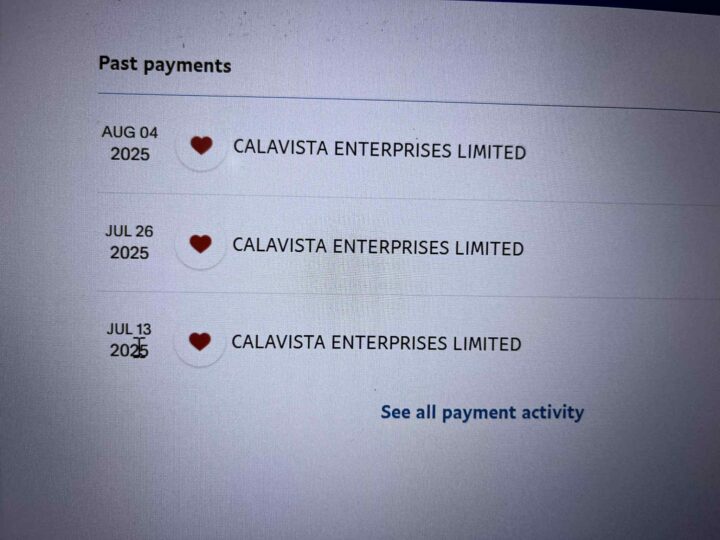Viewport: 720px width, 540px height.
Task: Open the JUL 13 Calavista Enterprises payment
Action: click(376, 343)
